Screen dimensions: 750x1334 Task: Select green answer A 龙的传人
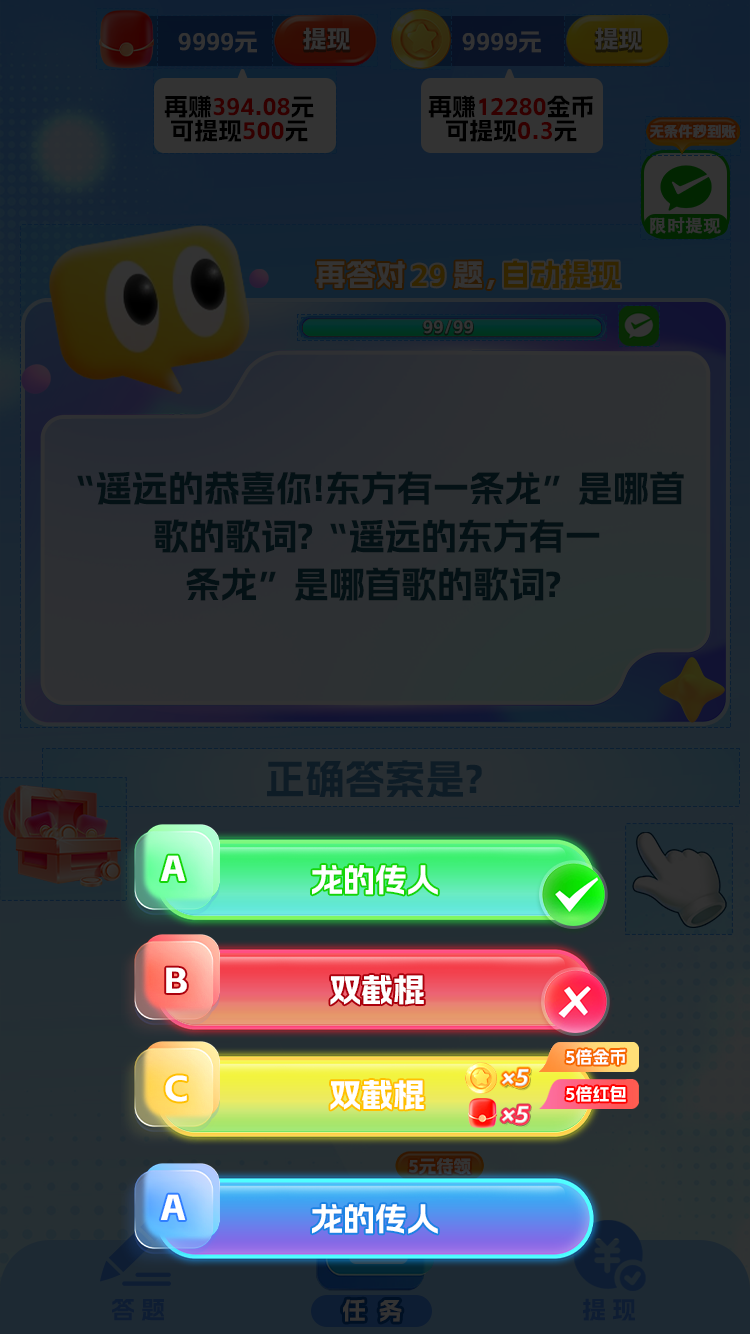pyautogui.click(x=375, y=880)
